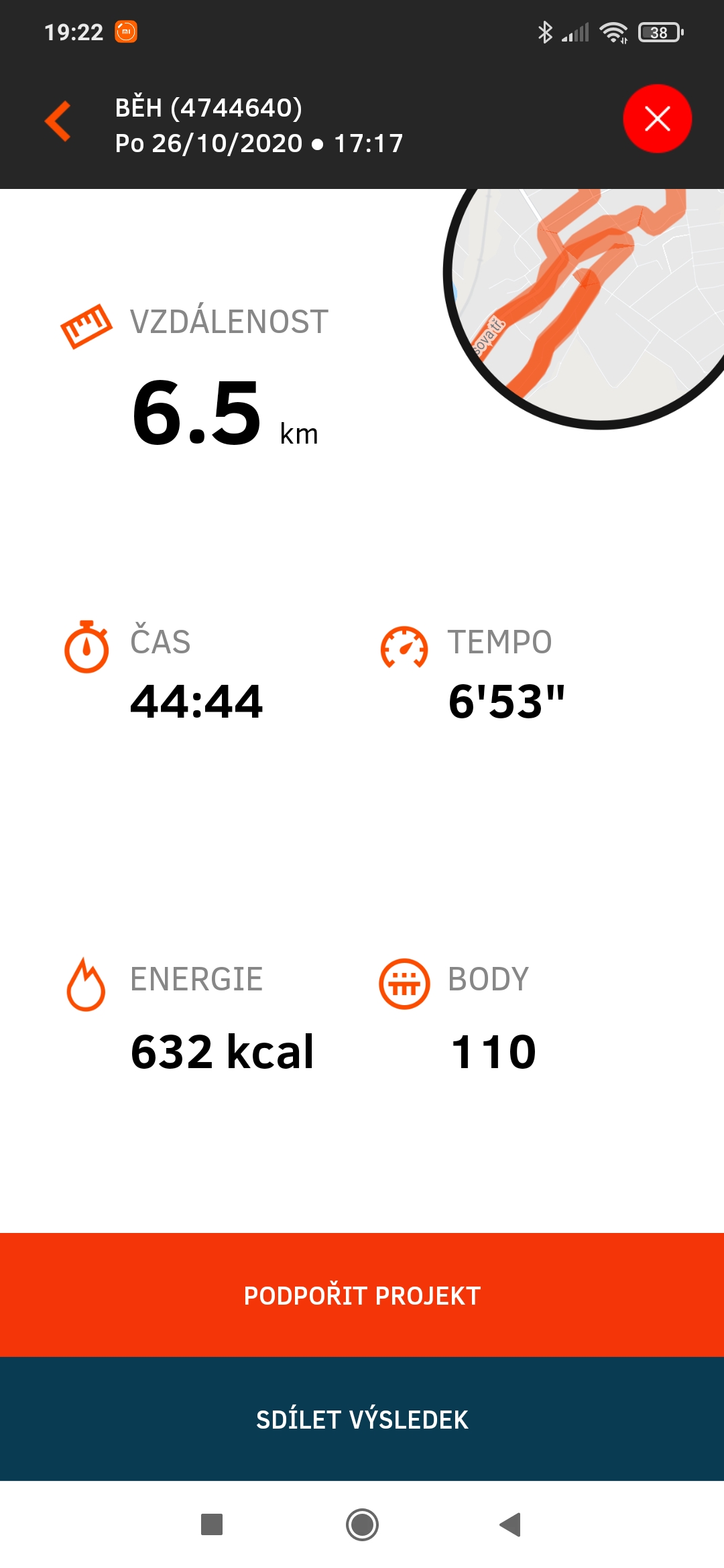Image resolution: width=724 pixels, height=1568 pixels.
Task: Tap the Podpořit projekt button
Action: click(x=362, y=1295)
